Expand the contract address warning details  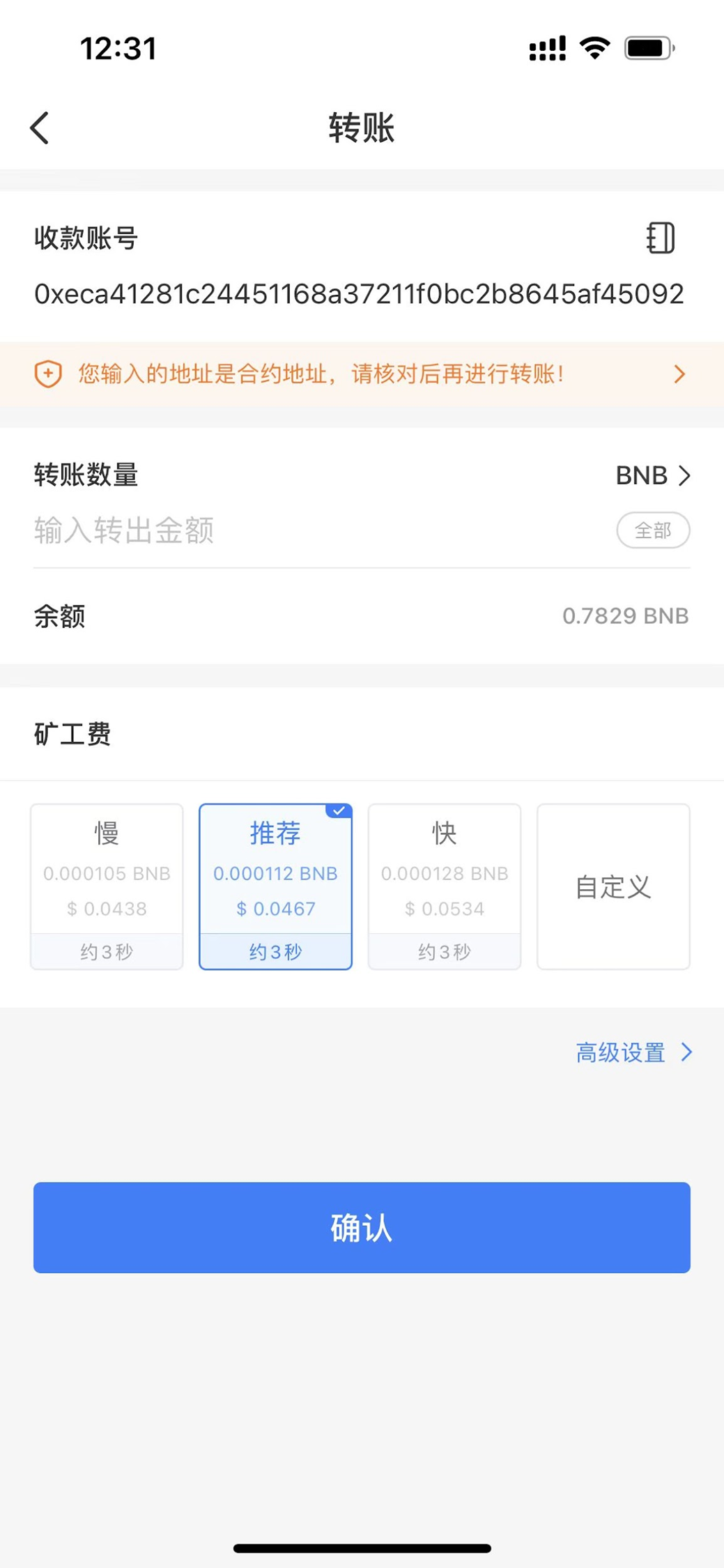pos(679,374)
